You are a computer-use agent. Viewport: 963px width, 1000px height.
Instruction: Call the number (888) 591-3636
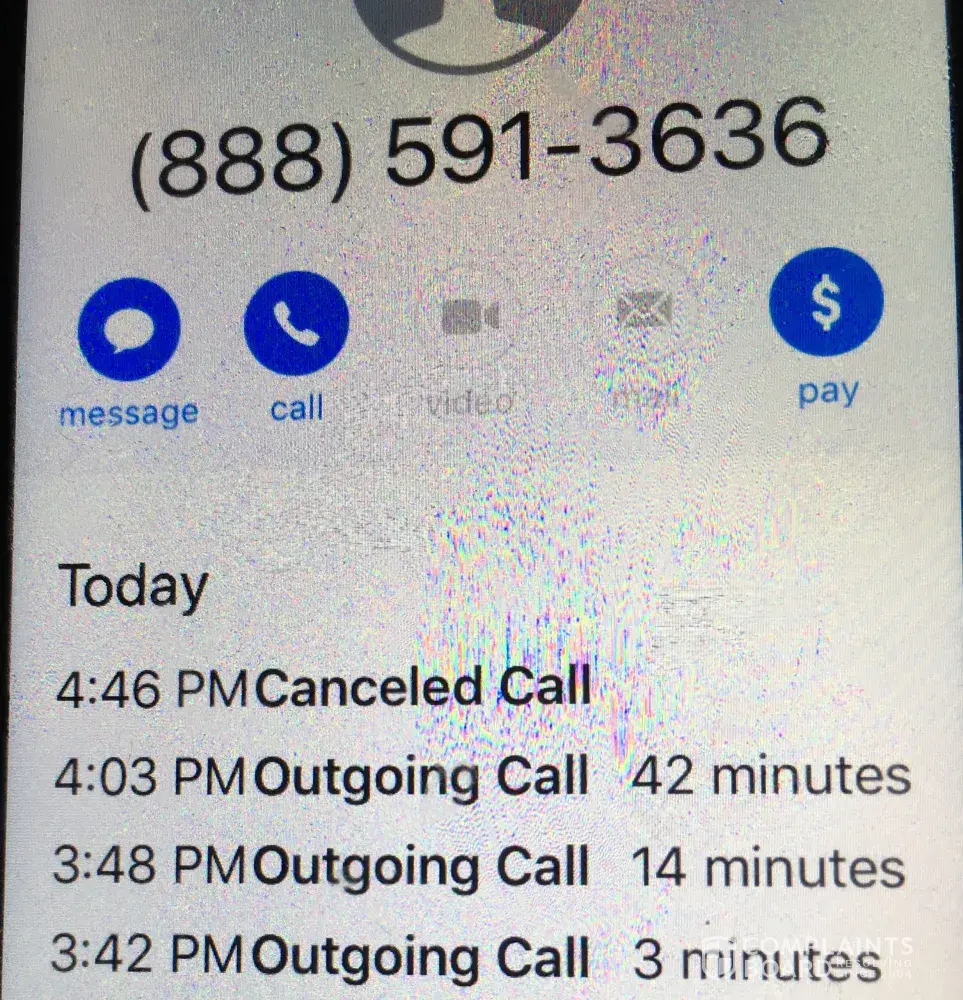pyautogui.click(x=296, y=325)
